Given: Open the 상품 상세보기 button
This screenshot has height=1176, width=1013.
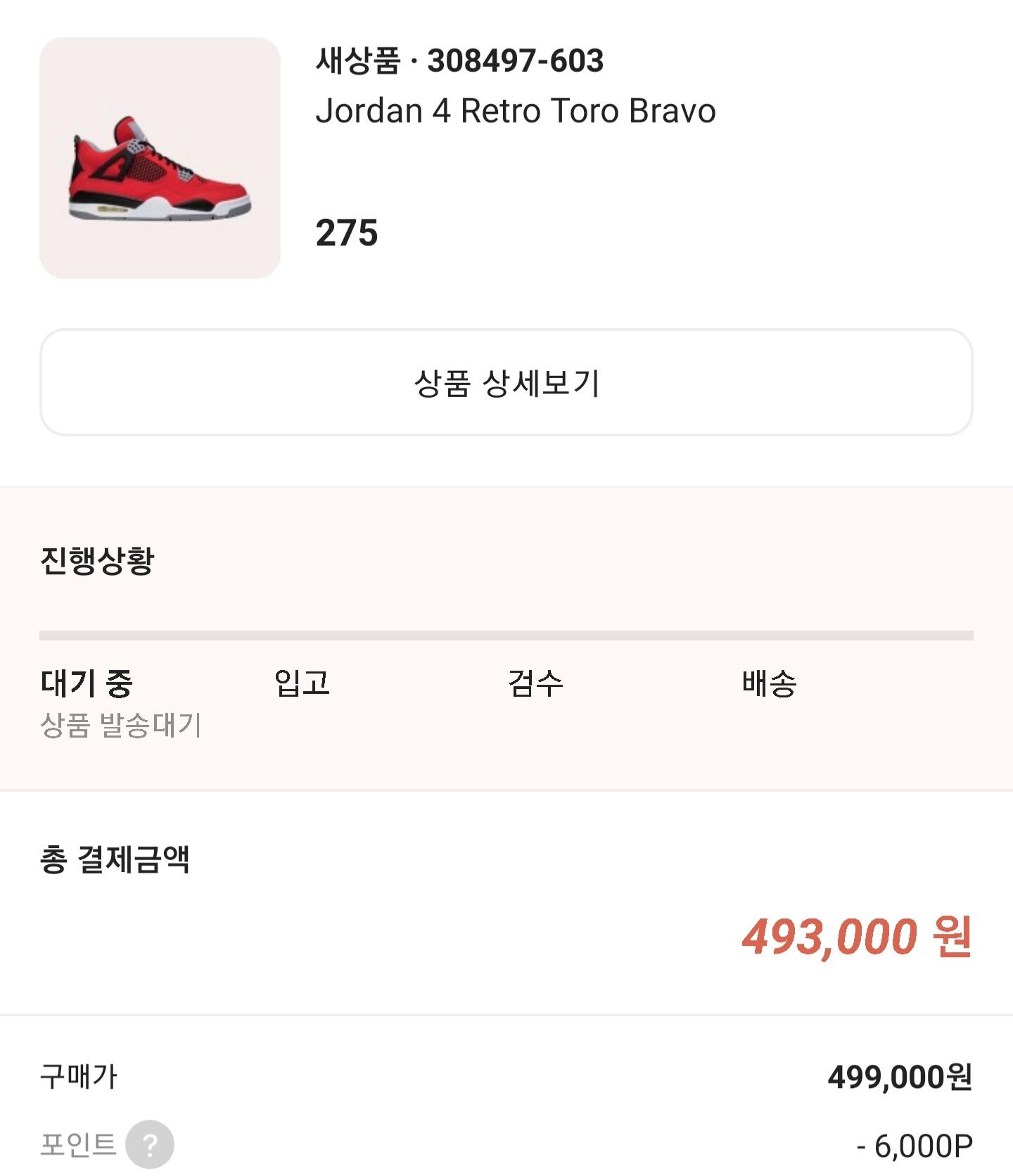Looking at the screenshot, I should point(507,383).
